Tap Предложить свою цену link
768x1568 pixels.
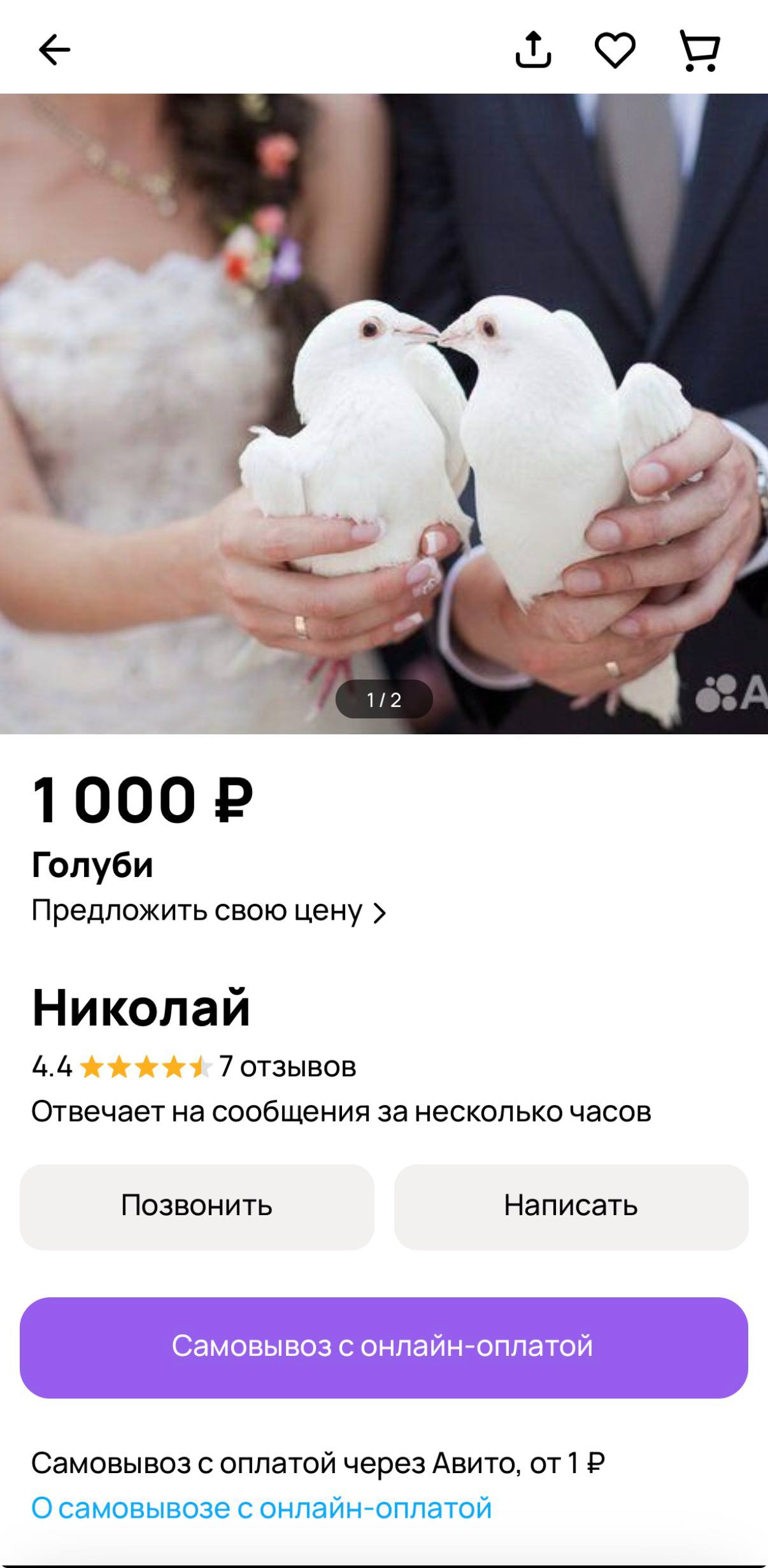[210, 911]
